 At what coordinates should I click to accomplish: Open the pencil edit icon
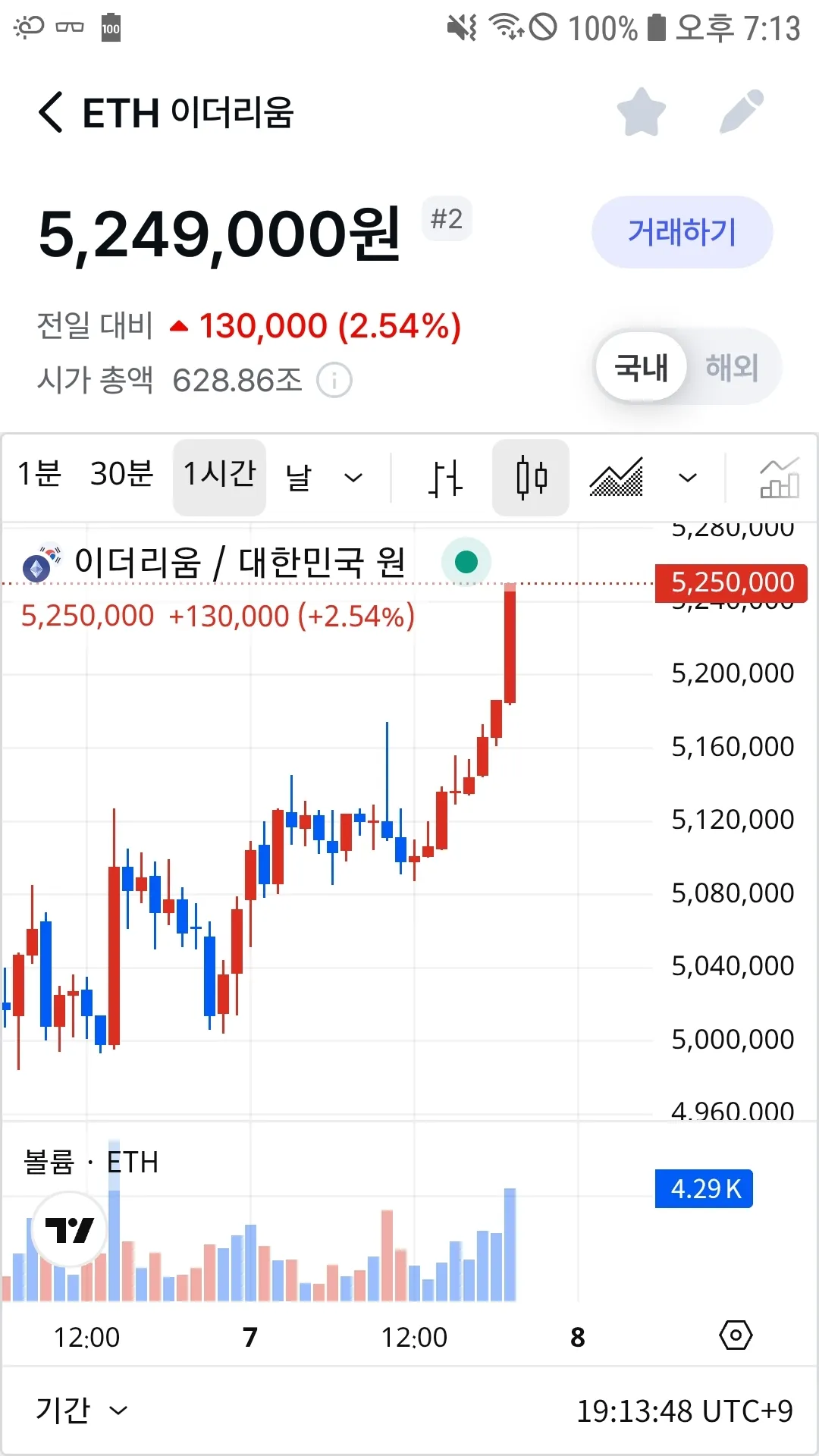coord(741,112)
